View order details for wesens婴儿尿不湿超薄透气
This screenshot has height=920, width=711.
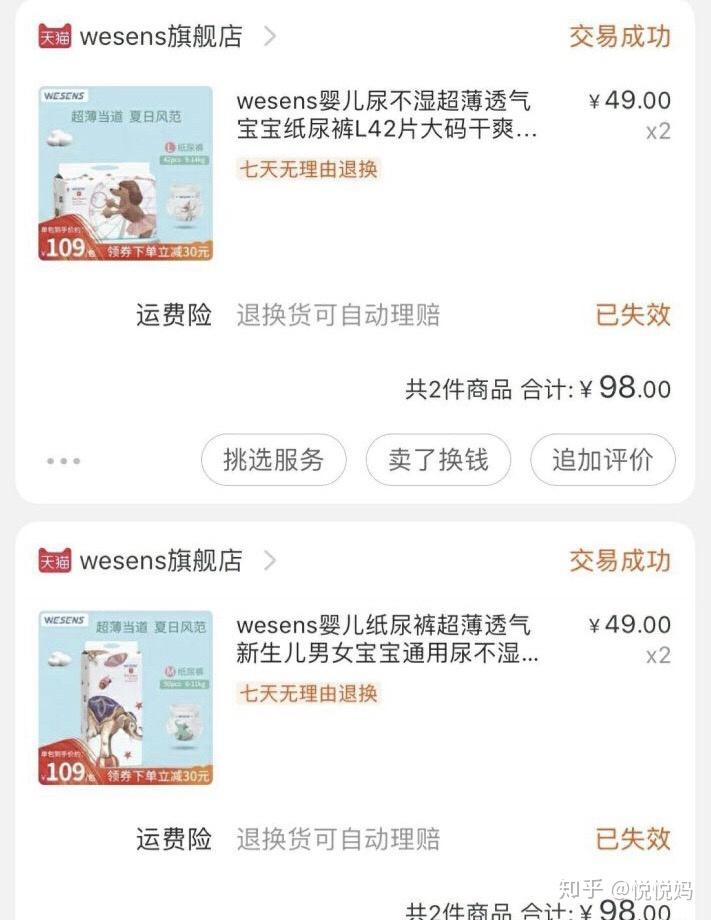pyautogui.click(x=386, y=115)
